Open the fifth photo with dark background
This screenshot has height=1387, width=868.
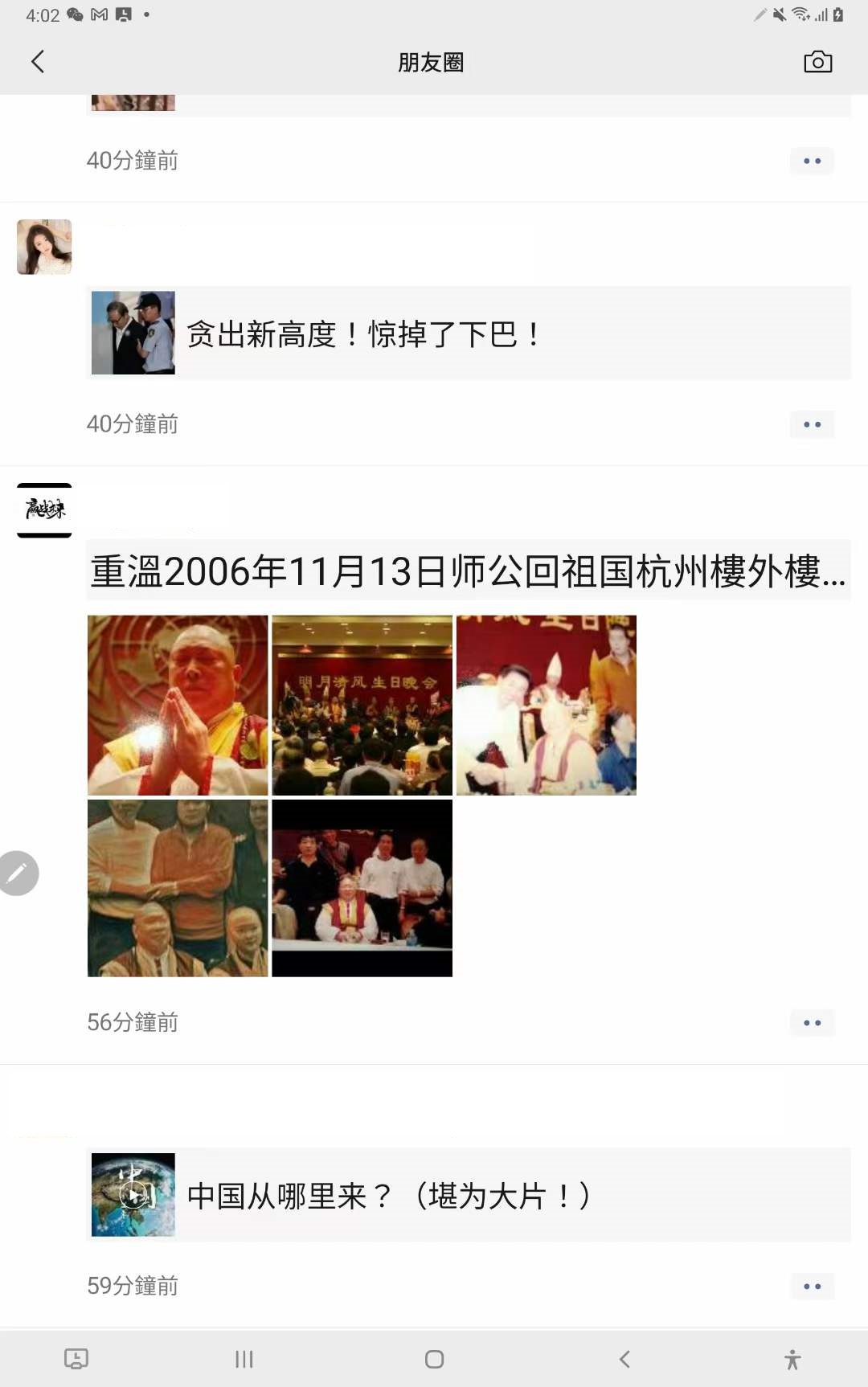click(x=362, y=888)
